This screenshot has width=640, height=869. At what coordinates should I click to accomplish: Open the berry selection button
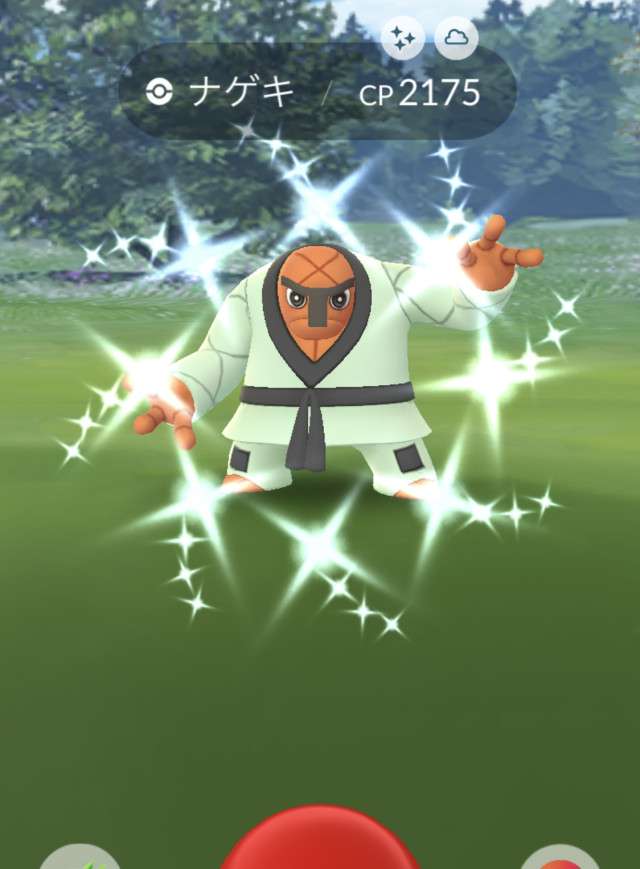coord(80,858)
